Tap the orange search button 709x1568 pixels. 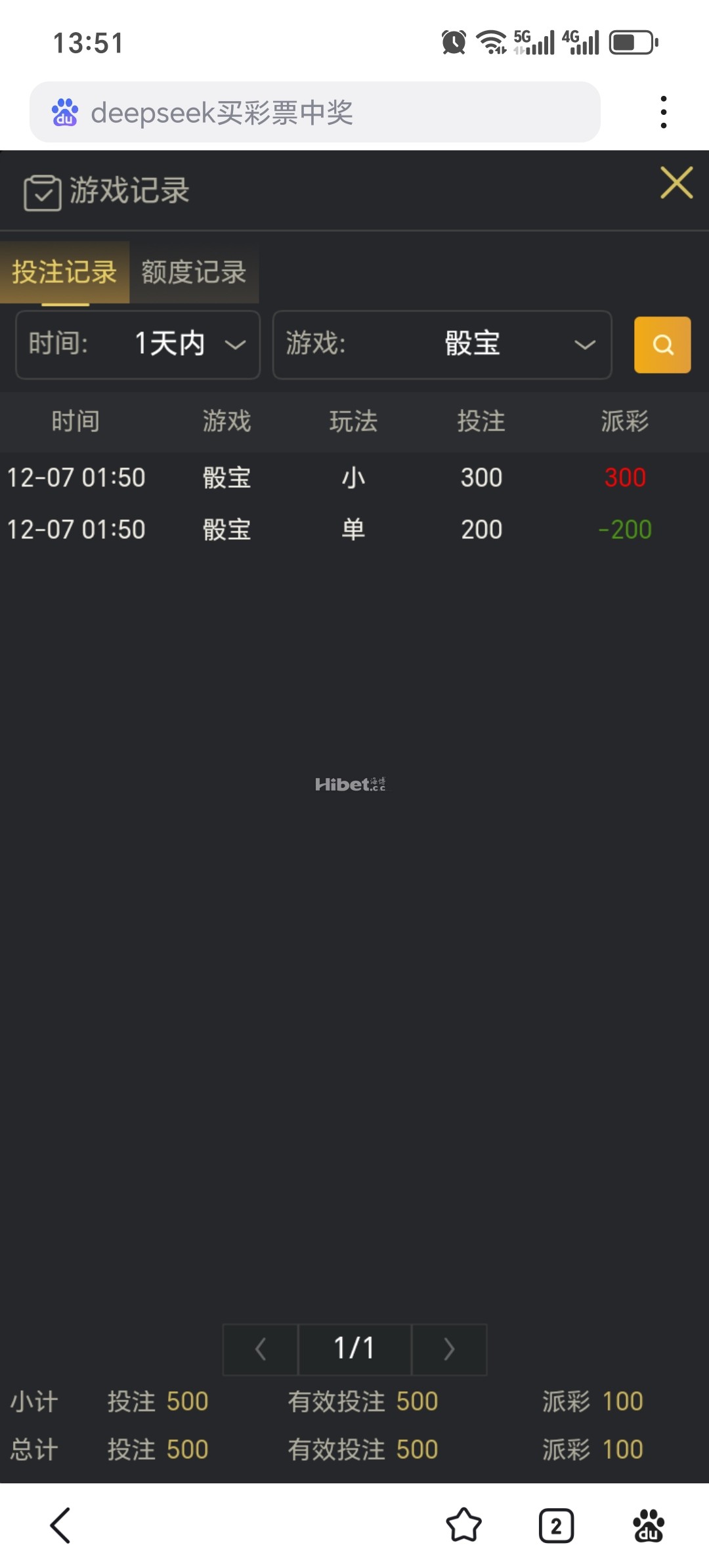tap(662, 345)
